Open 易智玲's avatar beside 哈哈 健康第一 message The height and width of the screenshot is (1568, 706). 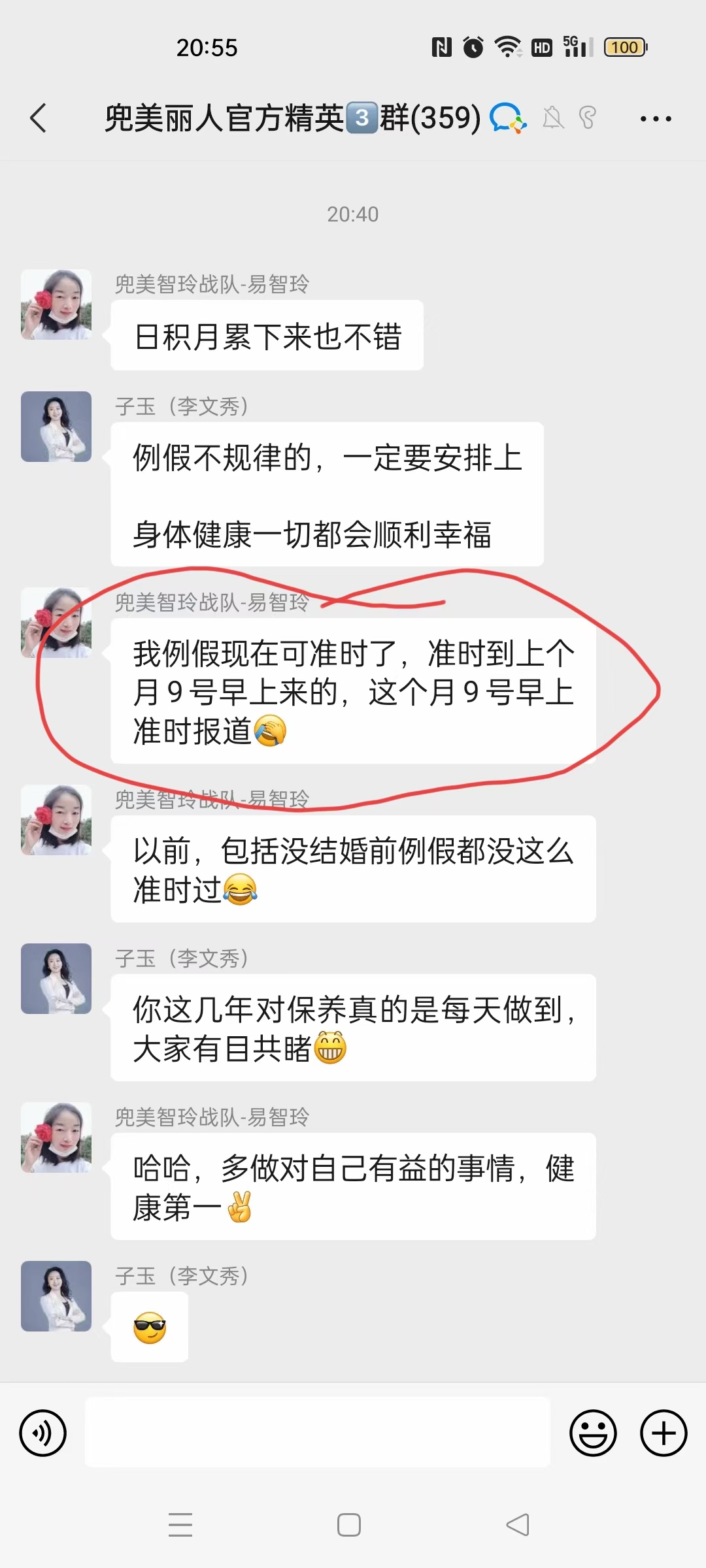56,1137
